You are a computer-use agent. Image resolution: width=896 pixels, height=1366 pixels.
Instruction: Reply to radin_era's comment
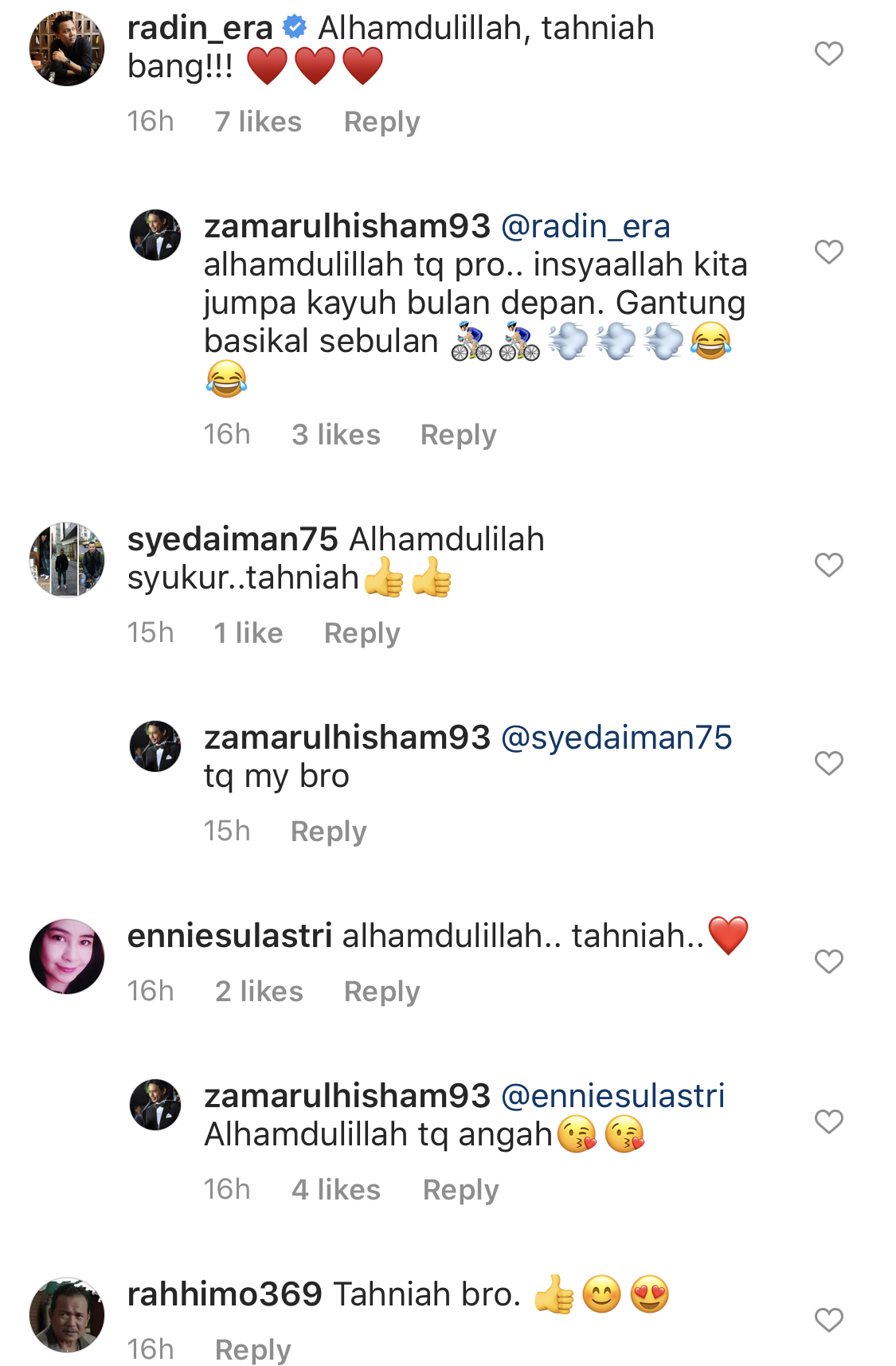[x=381, y=122]
